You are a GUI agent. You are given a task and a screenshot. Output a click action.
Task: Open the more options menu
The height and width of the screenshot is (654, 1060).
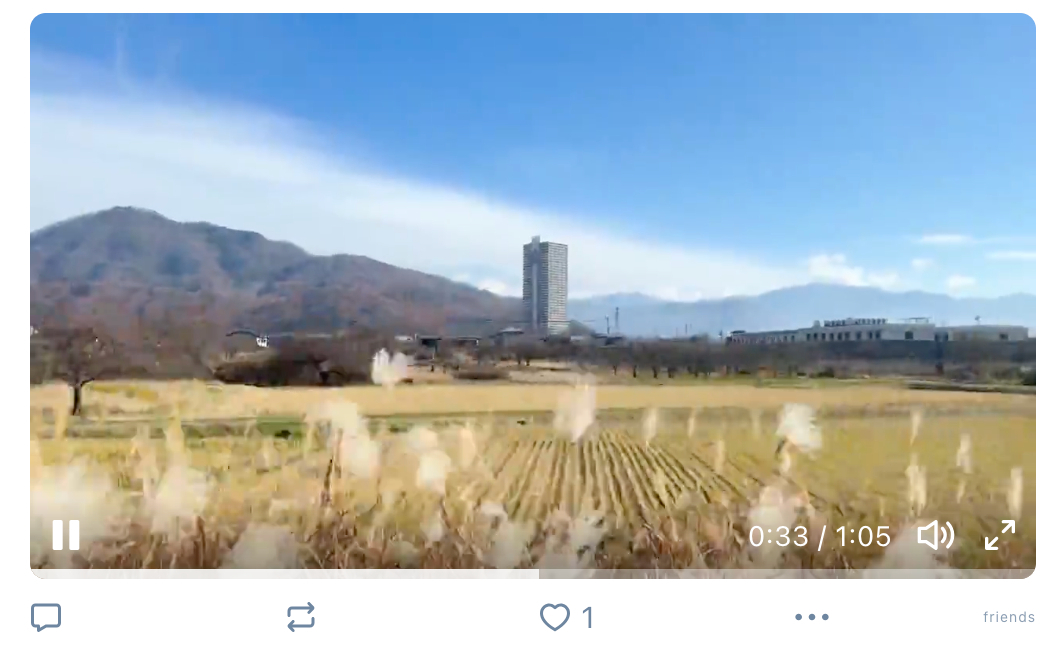point(811,617)
